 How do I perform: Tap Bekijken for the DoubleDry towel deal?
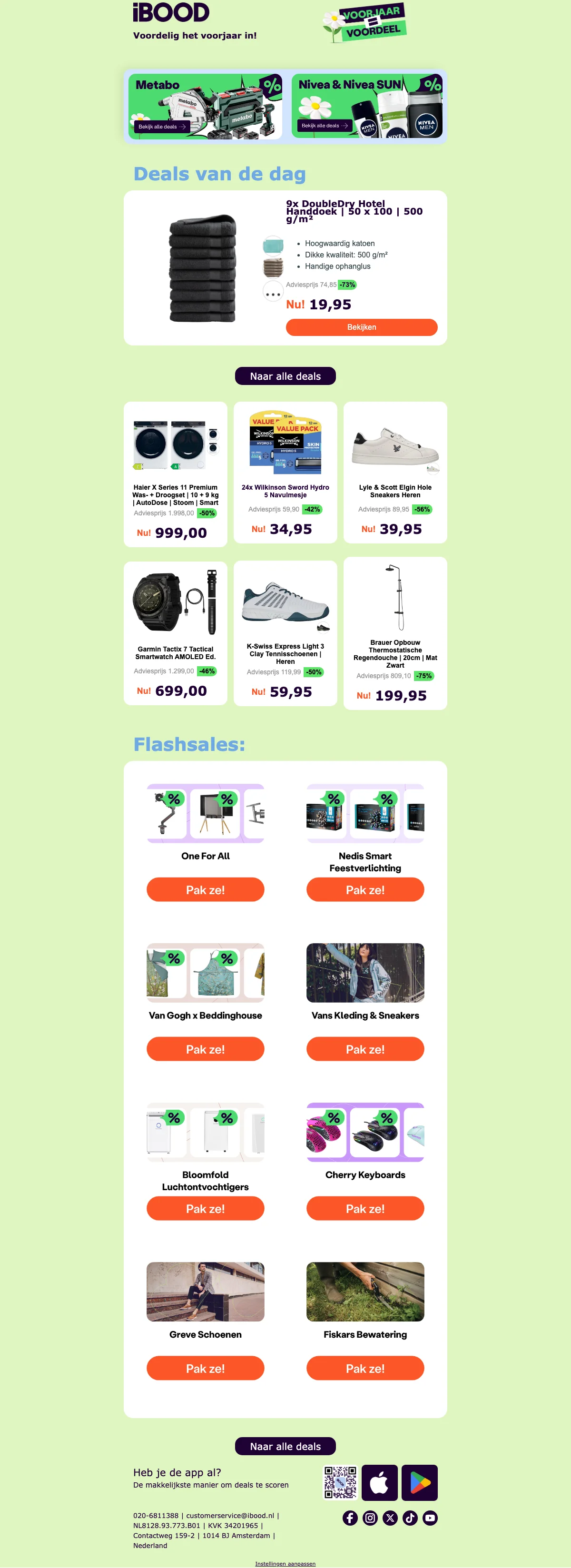coord(361,327)
